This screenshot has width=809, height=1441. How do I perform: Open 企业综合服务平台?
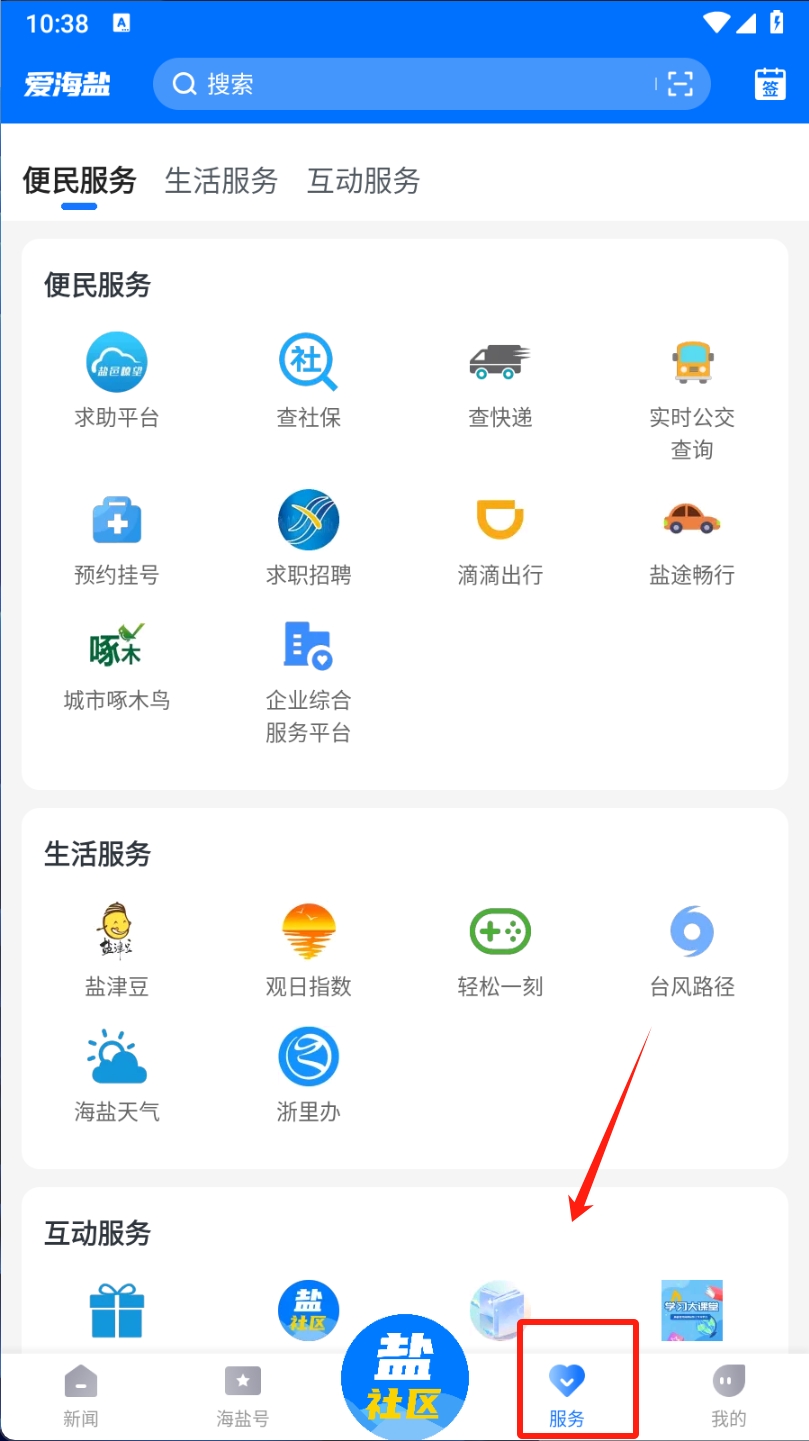(x=308, y=680)
